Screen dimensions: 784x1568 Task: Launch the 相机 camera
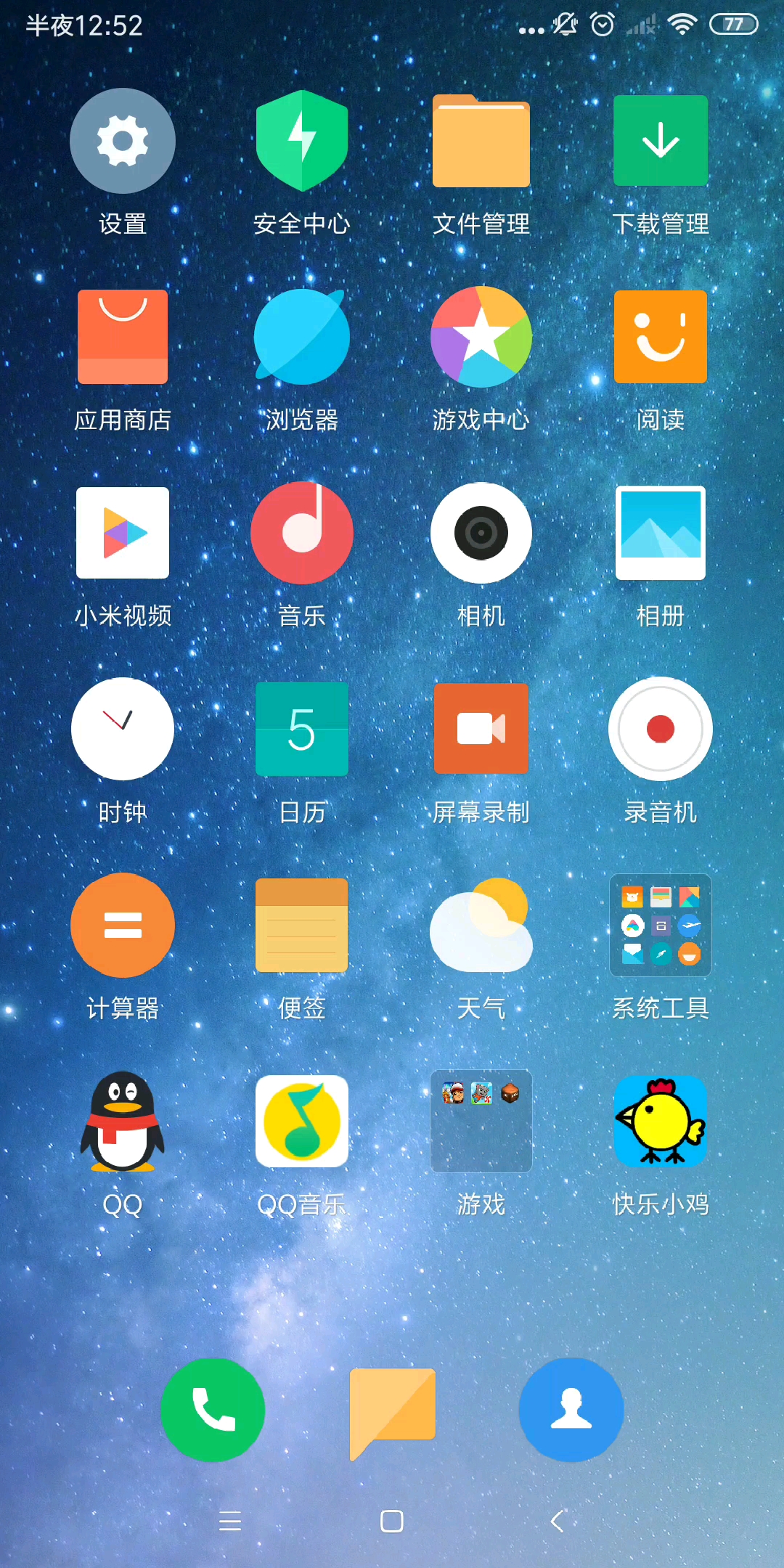481,533
